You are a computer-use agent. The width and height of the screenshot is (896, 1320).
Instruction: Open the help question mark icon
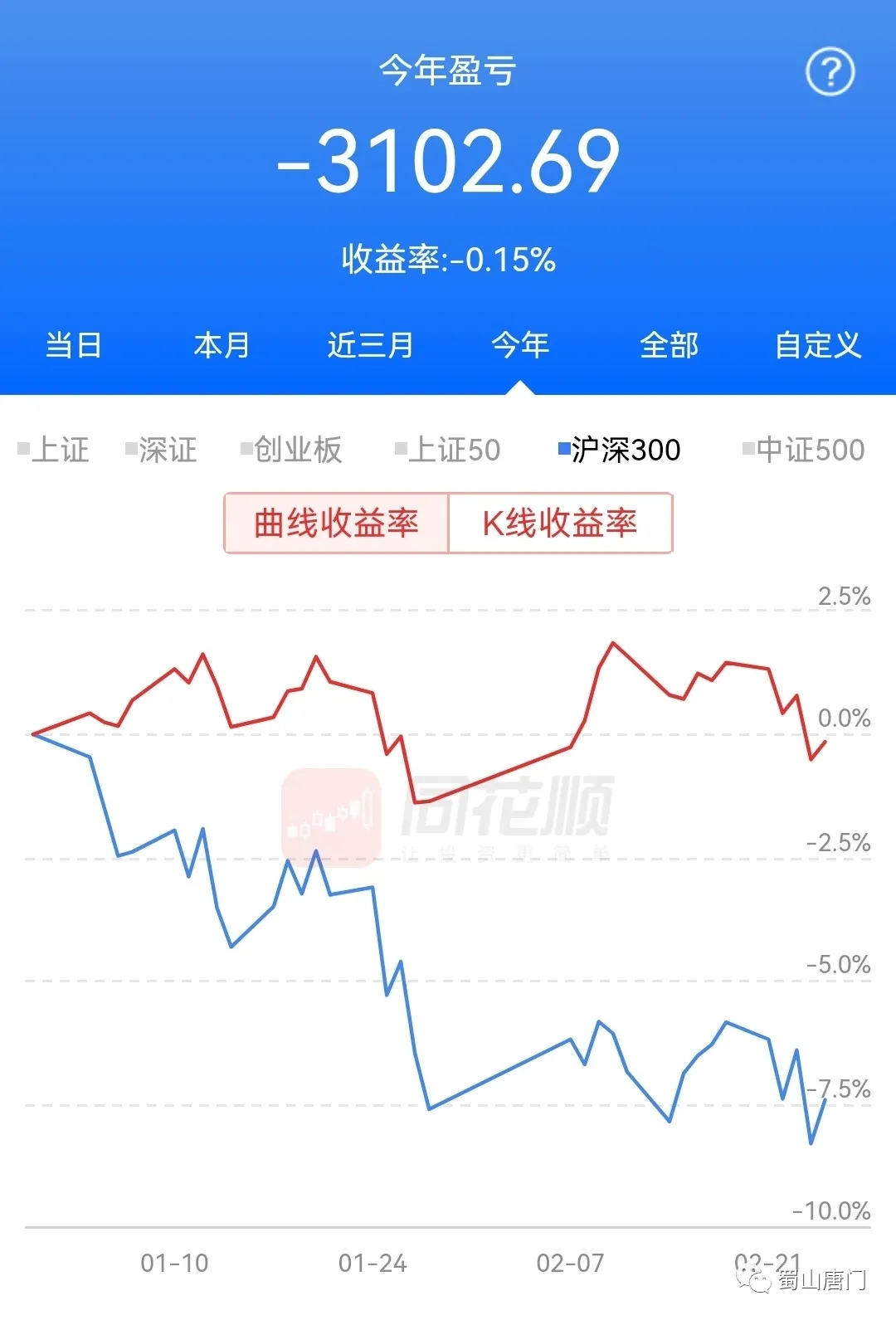click(x=830, y=73)
